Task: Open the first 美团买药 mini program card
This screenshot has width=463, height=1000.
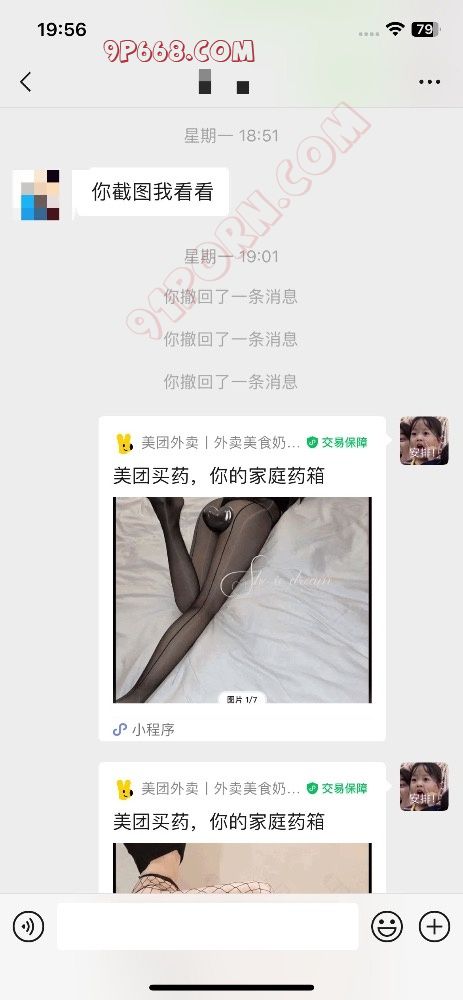Action: [242, 578]
